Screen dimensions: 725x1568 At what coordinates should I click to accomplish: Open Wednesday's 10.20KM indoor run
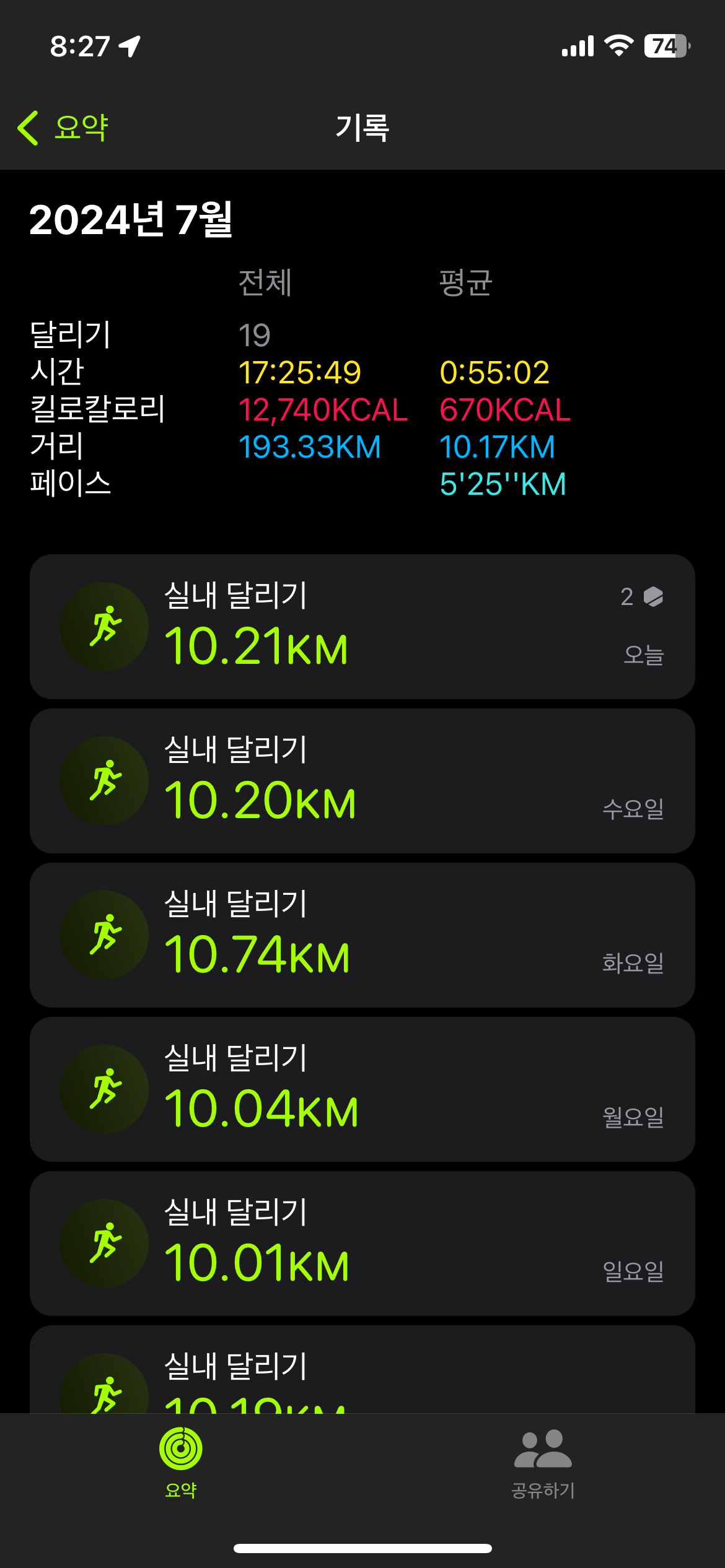point(362,781)
